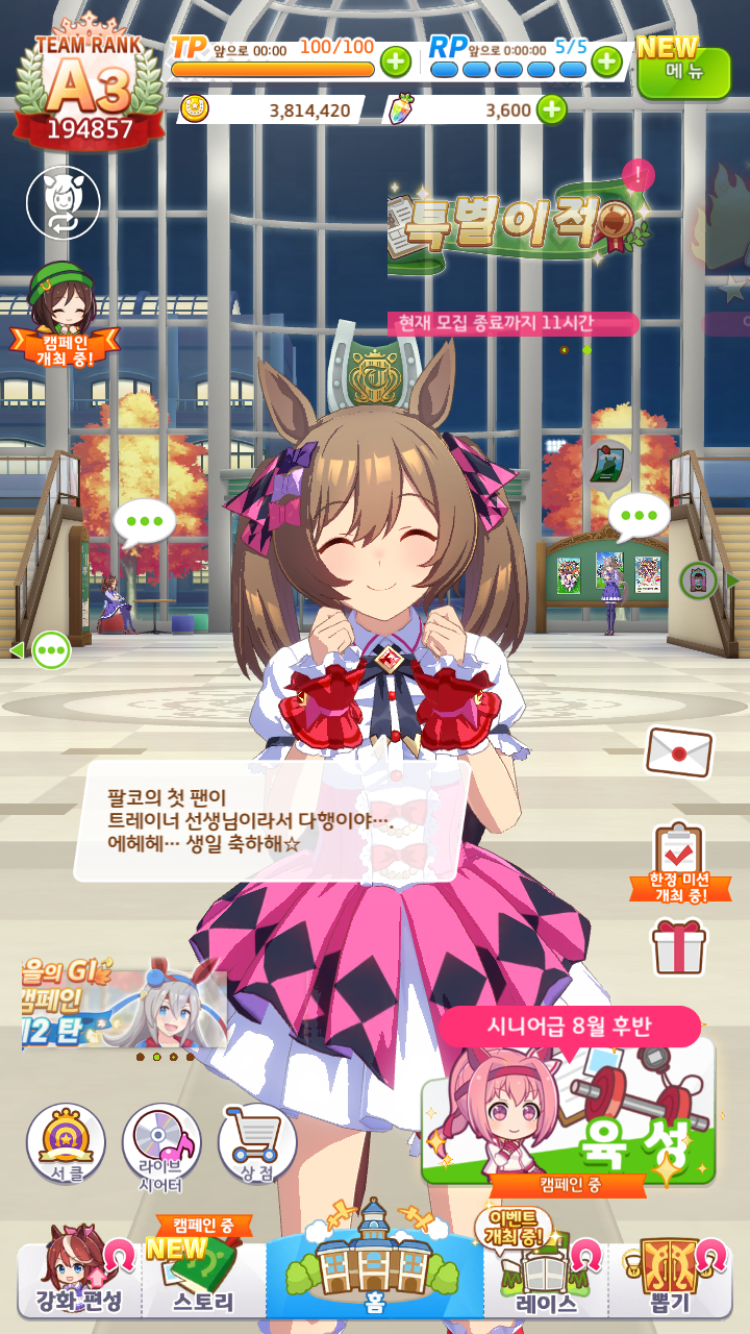Tap the character switch icon
The image size is (750, 1334).
[63, 202]
